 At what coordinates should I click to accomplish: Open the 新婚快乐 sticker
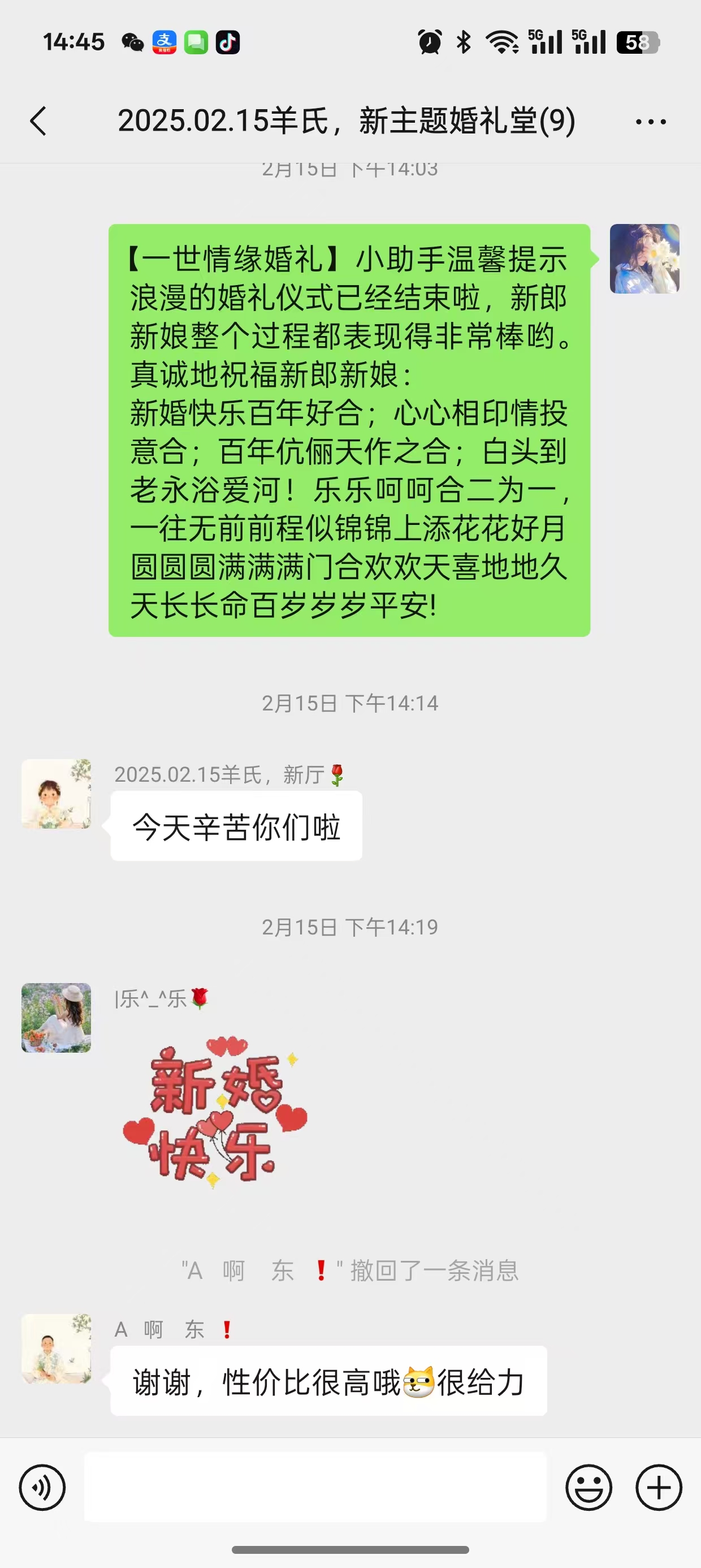215,1111
